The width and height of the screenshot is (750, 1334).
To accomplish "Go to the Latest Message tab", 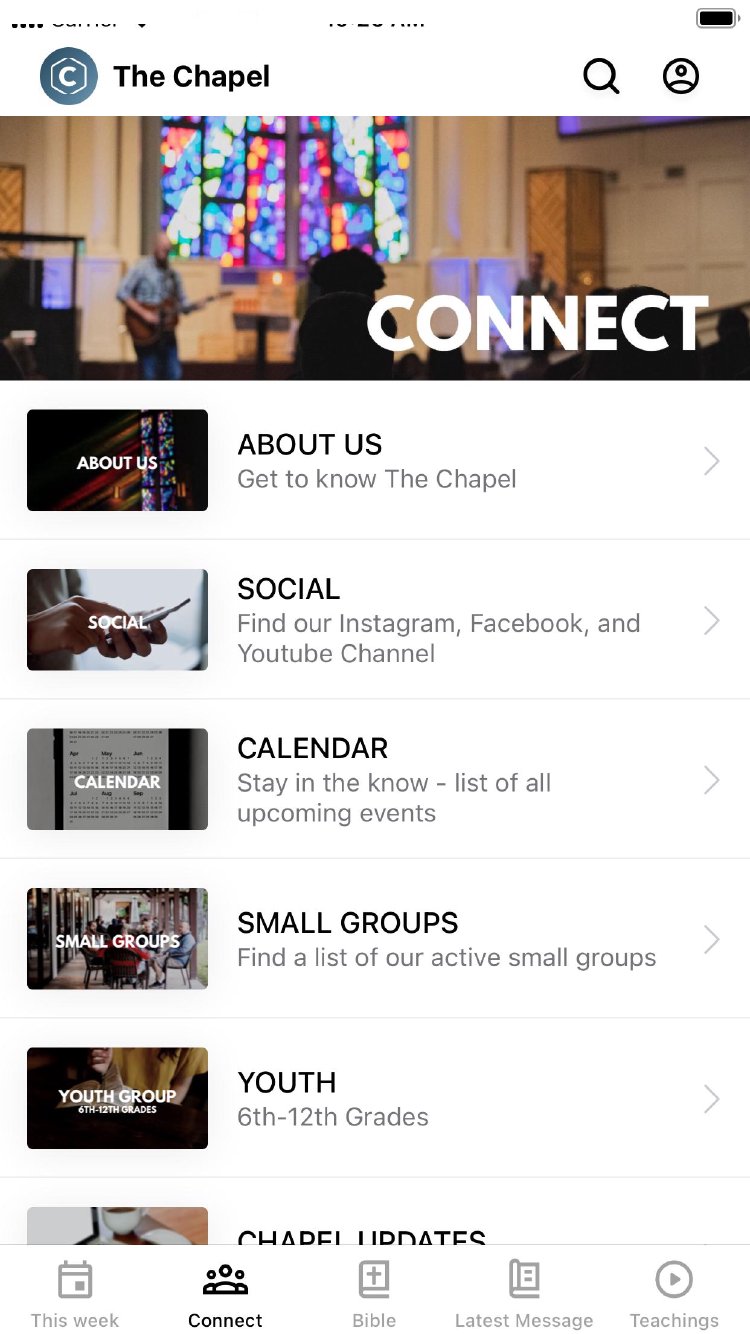I will 524,1294.
